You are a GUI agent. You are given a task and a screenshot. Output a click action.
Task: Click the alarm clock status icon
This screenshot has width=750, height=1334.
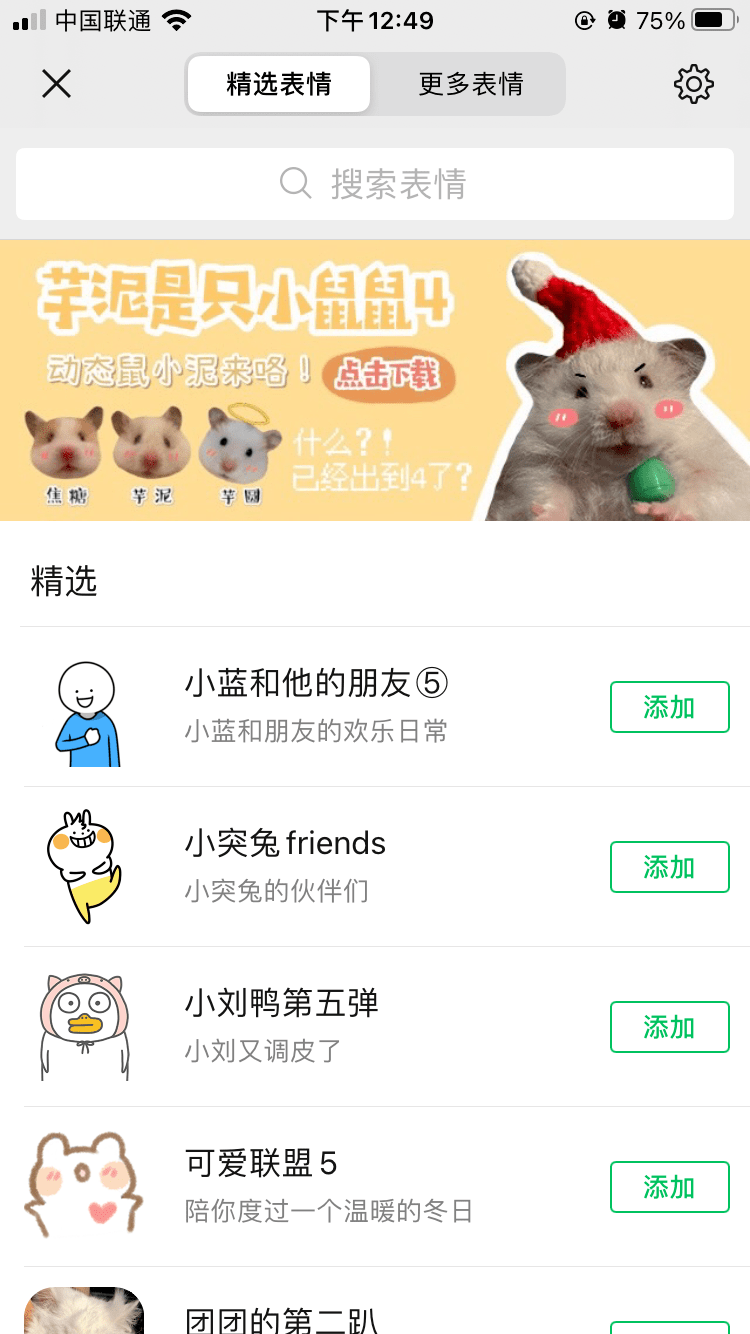(614, 19)
